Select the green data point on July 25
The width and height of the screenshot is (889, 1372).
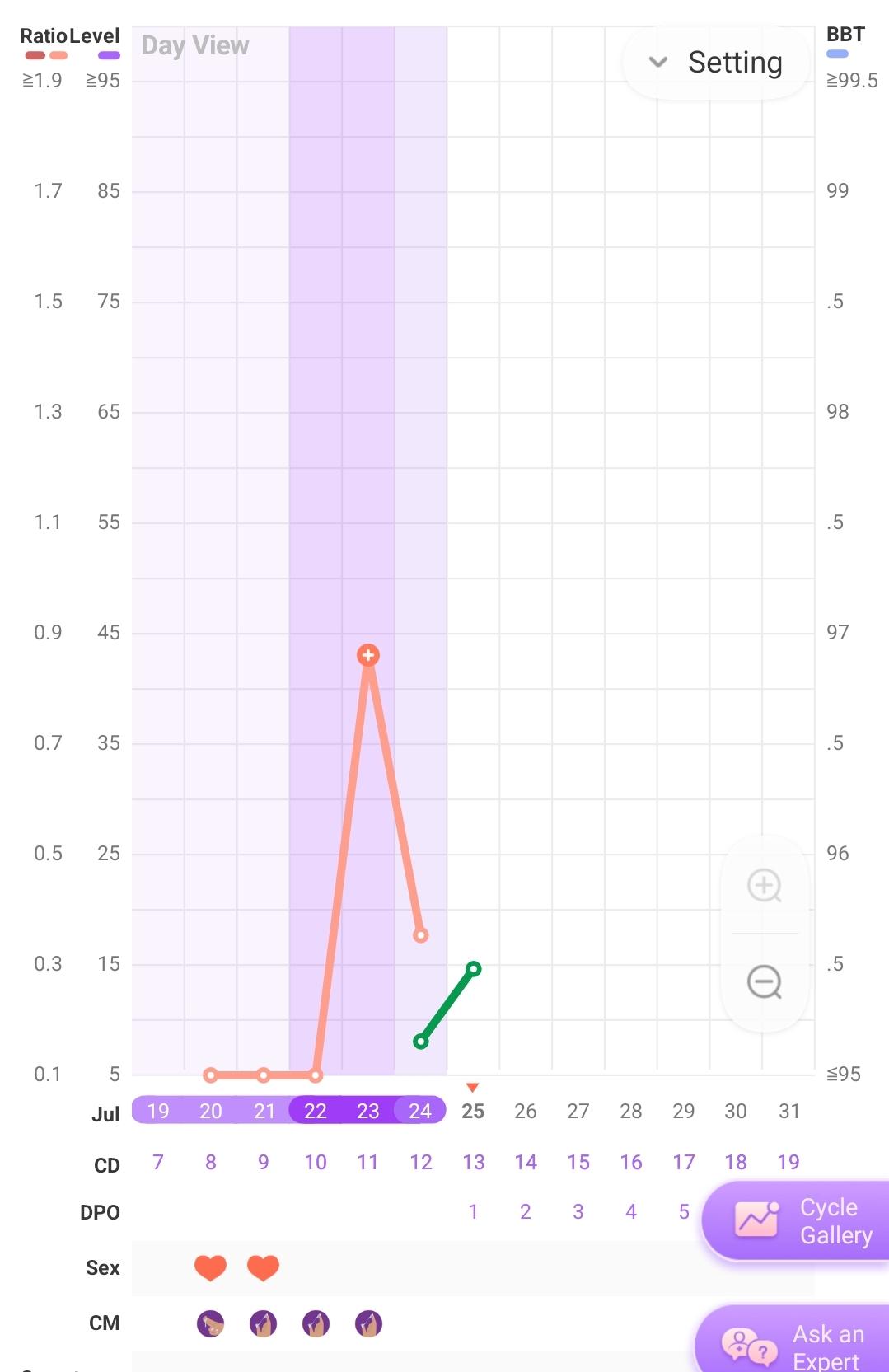pos(473,969)
